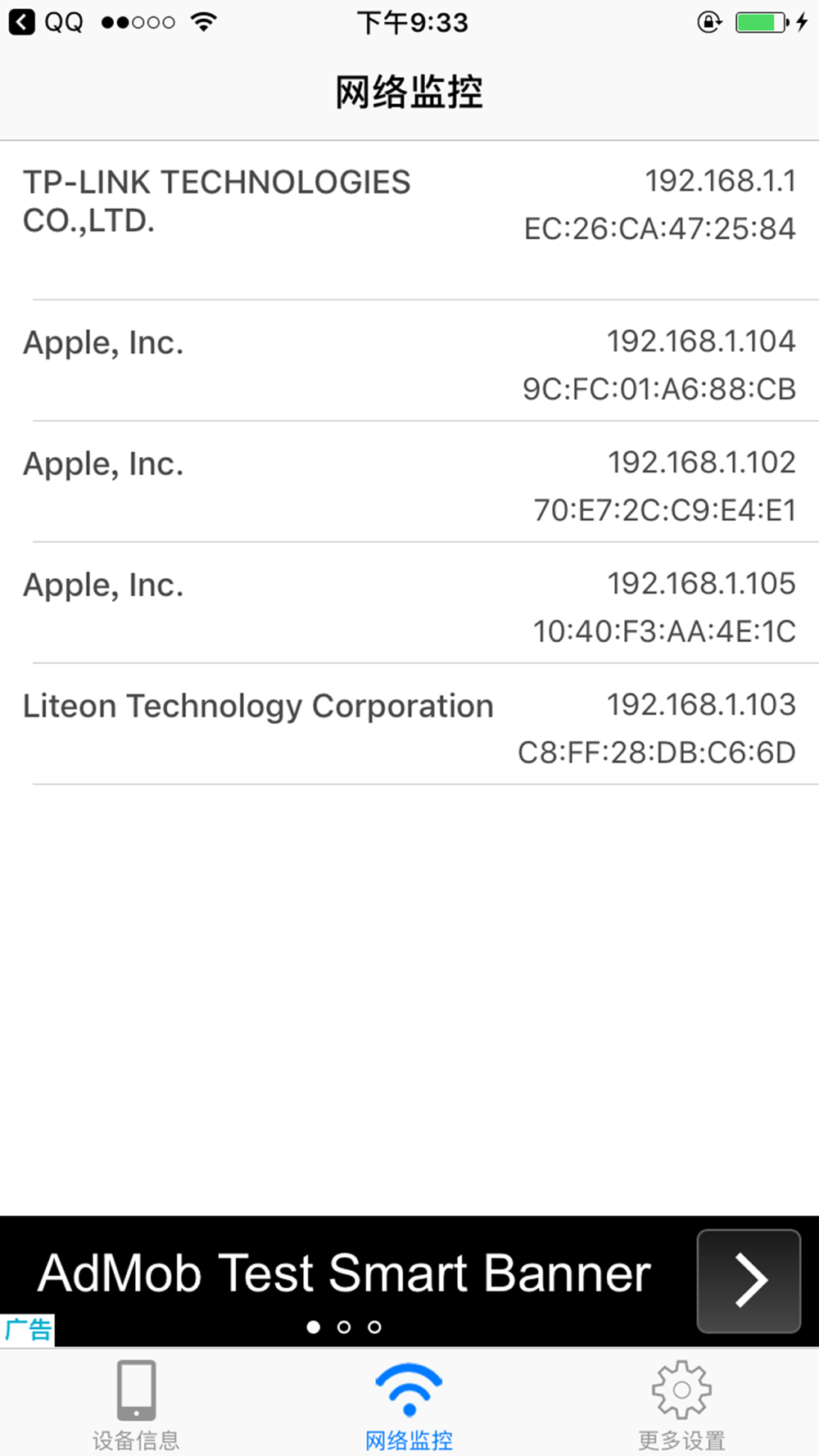Select the 网络监控 tab
The width and height of the screenshot is (819, 1456).
pos(409,1404)
